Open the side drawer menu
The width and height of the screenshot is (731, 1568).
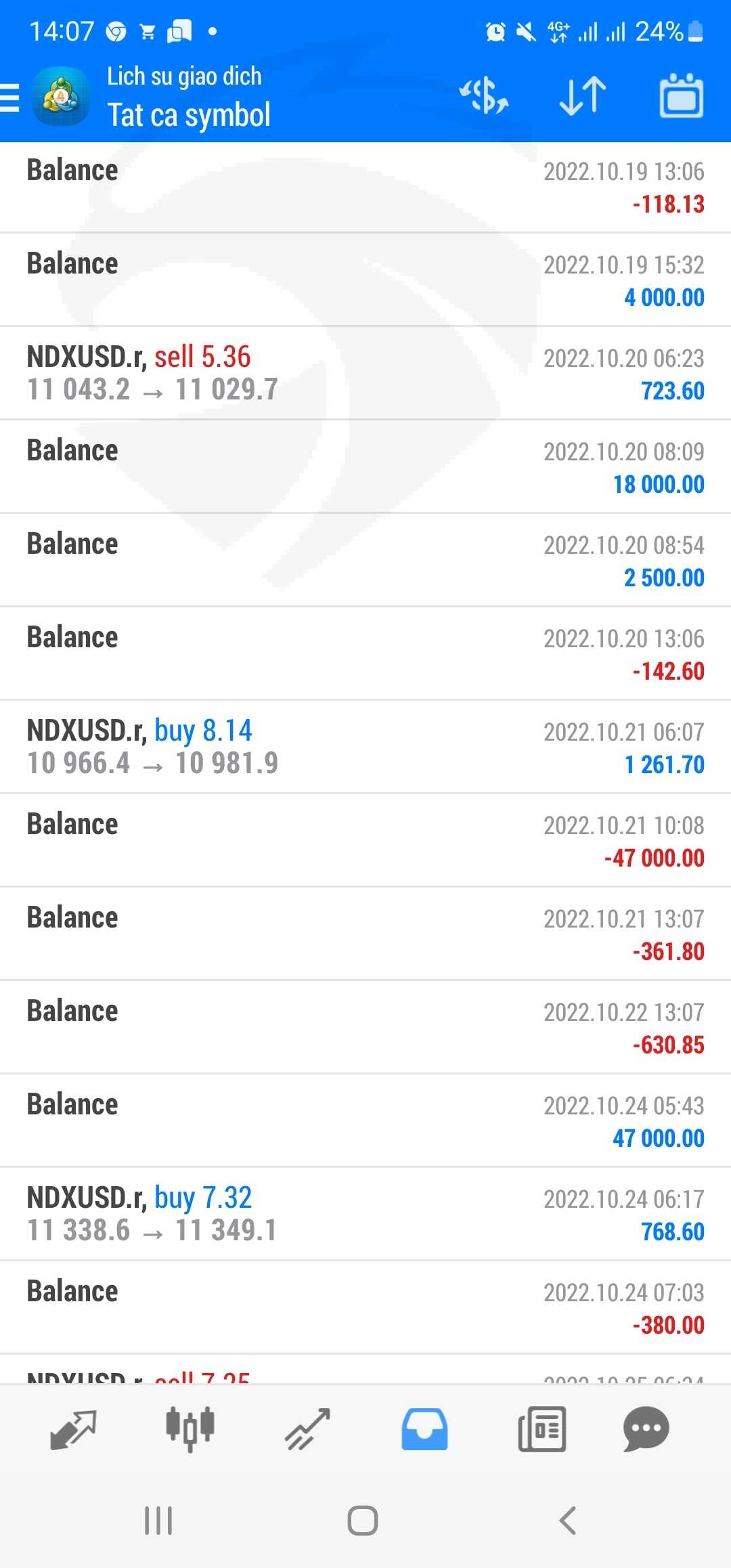point(11,97)
